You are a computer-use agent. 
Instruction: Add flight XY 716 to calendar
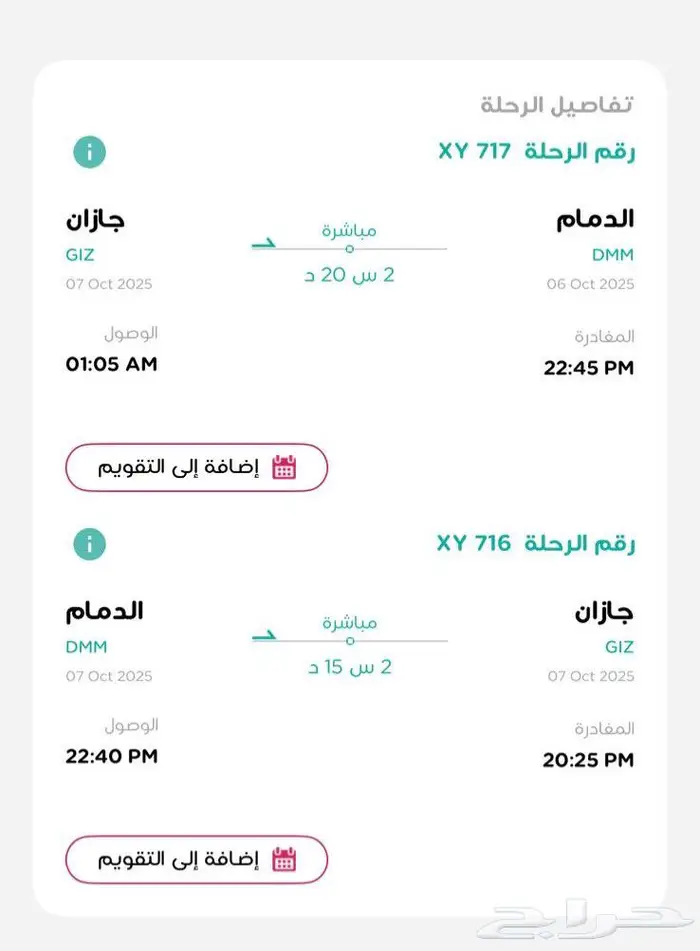tap(197, 859)
